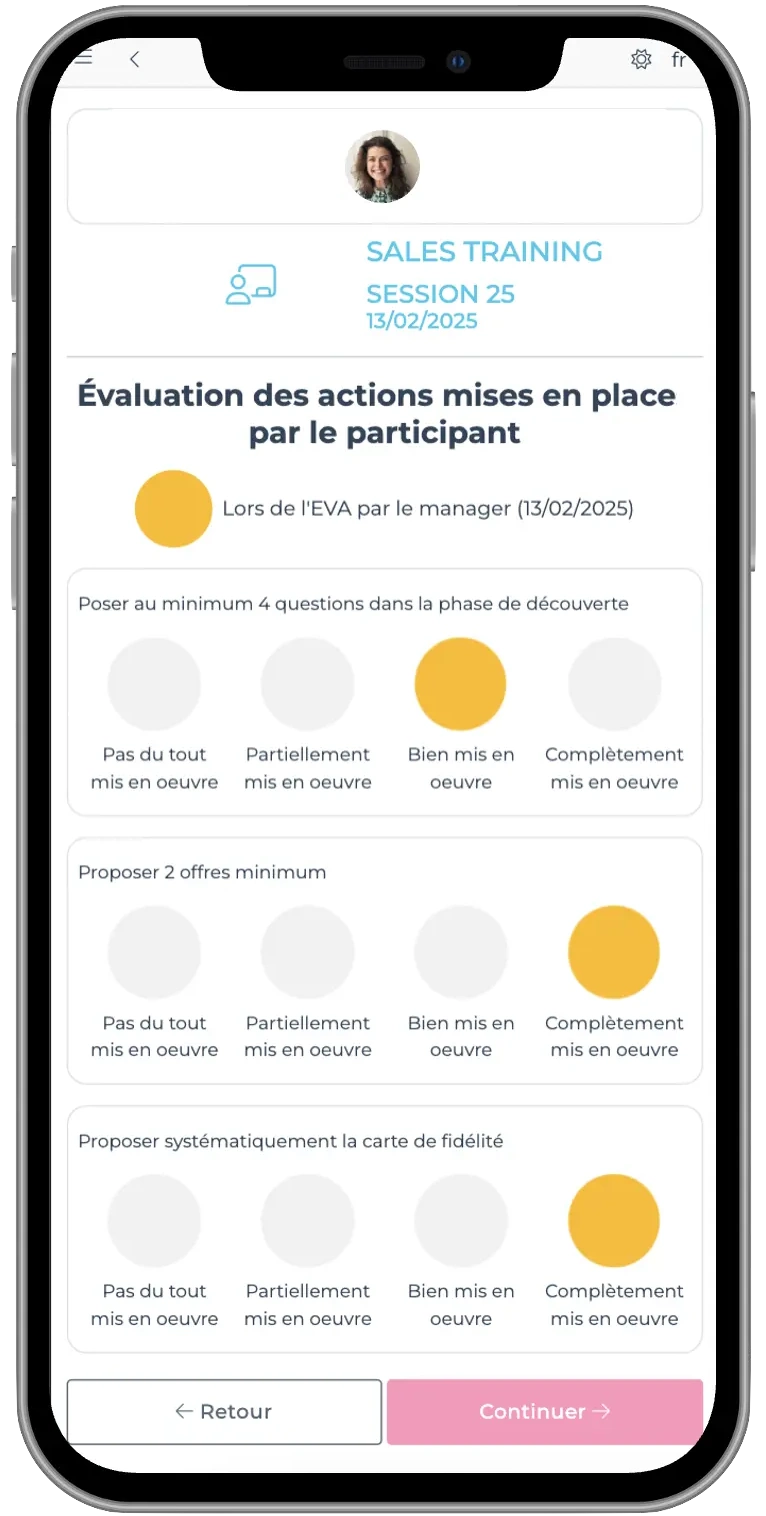Set 2 offres minimum to Bien mis en oeuvre
Image resolution: width=766 pixels, height=1516 pixels.
tap(461, 952)
